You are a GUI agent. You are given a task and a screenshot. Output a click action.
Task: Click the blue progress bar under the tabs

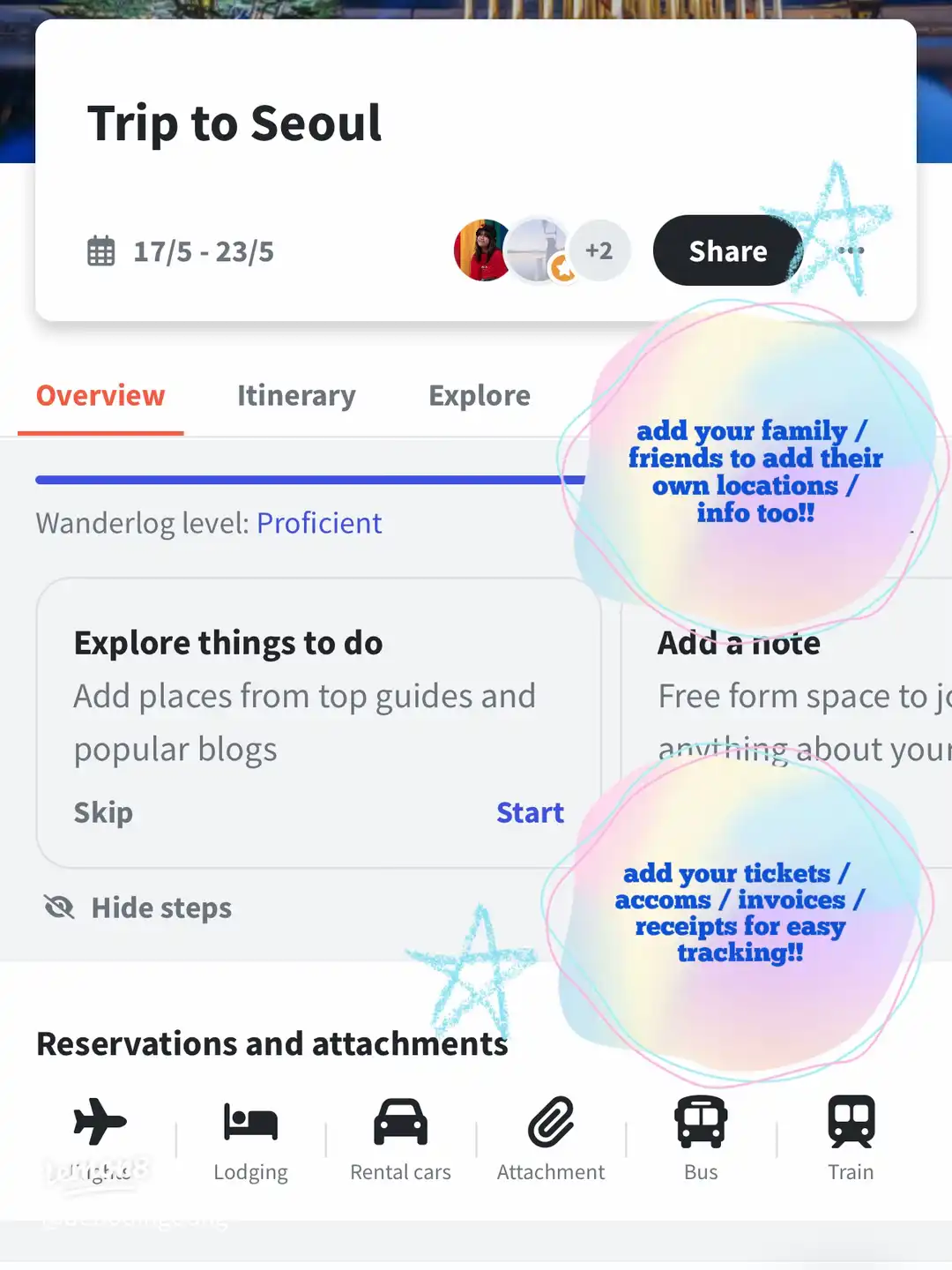[x=309, y=478]
